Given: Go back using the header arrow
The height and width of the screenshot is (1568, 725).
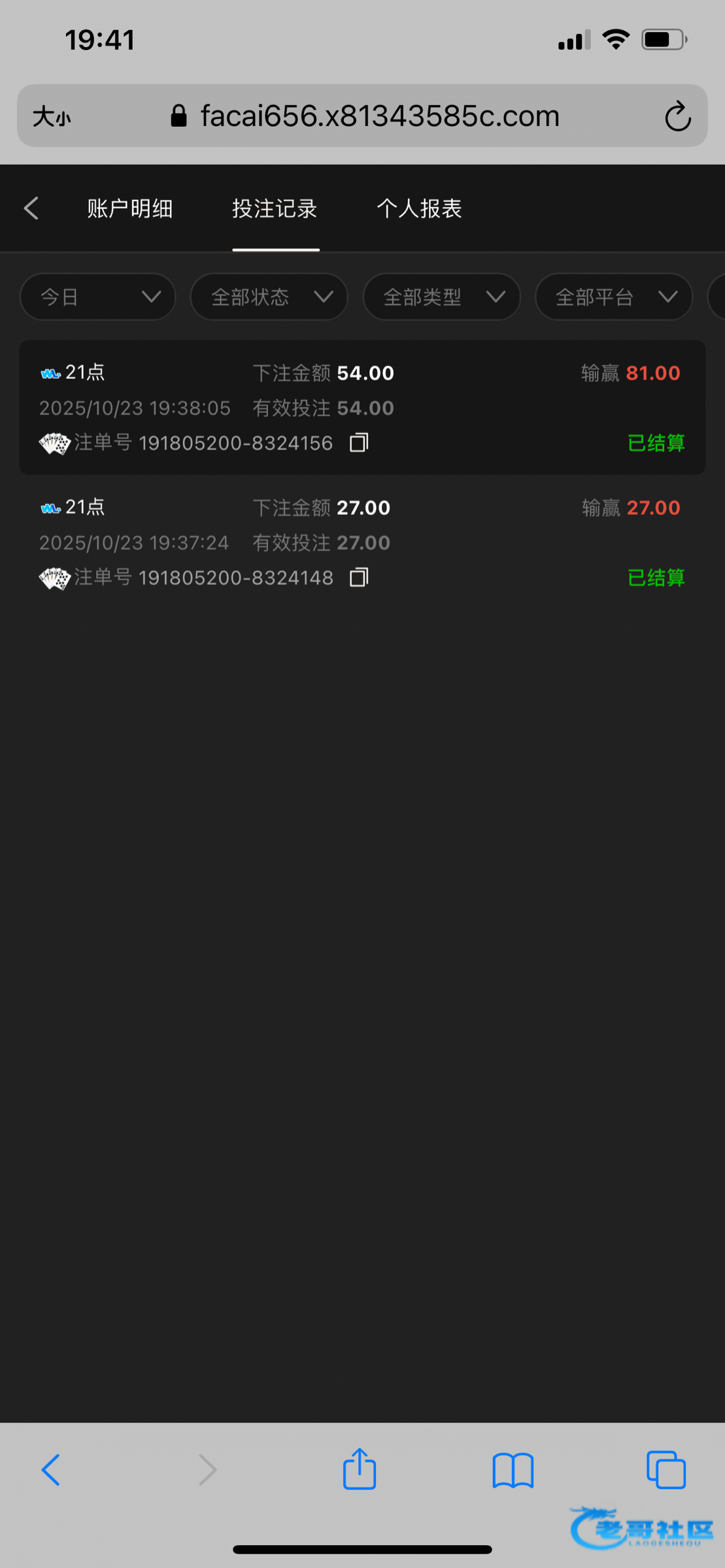Looking at the screenshot, I should pyautogui.click(x=31, y=208).
